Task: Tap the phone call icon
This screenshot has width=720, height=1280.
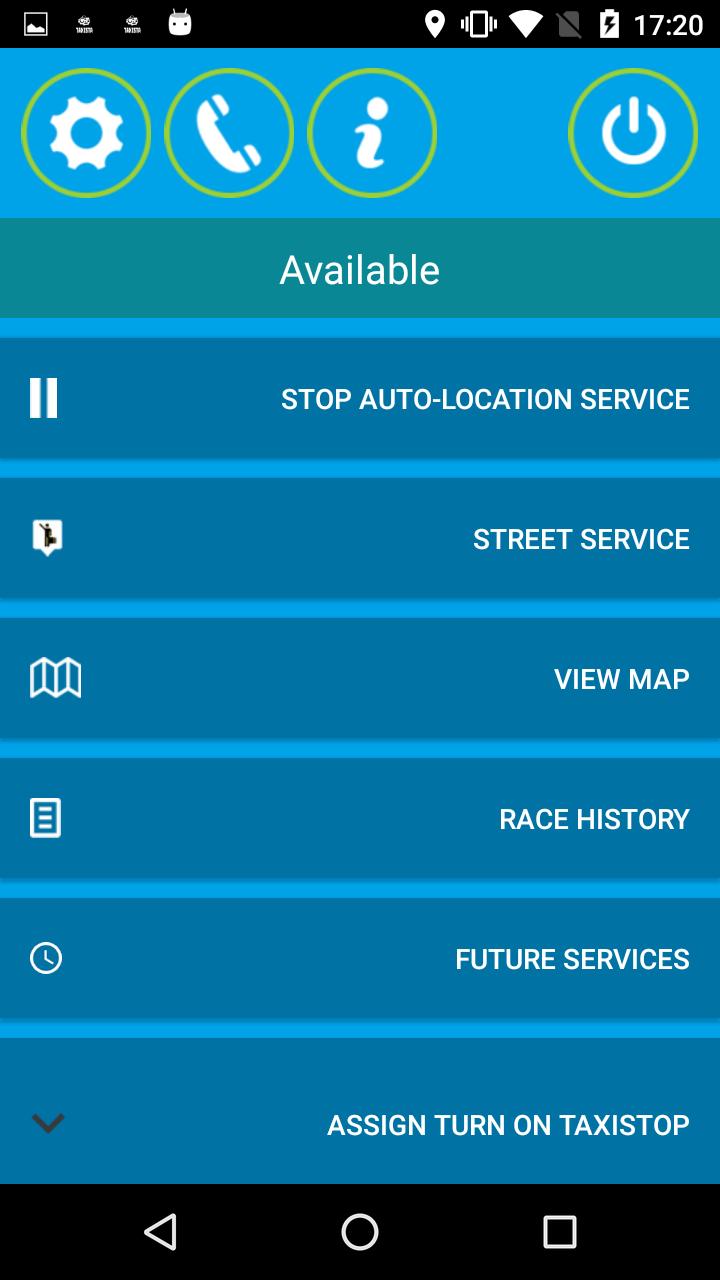Action: point(229,133)
